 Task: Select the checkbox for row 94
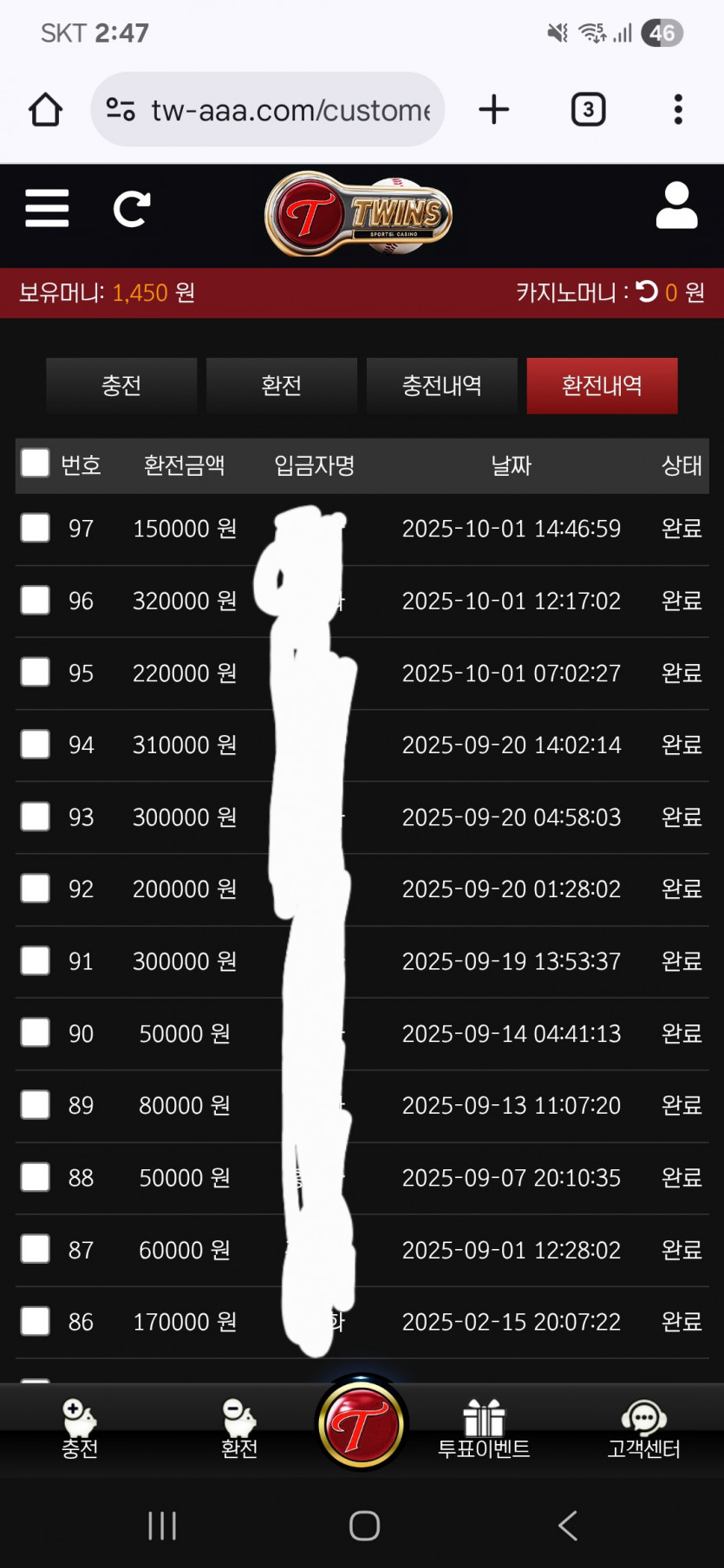click(x=36, y=744)
